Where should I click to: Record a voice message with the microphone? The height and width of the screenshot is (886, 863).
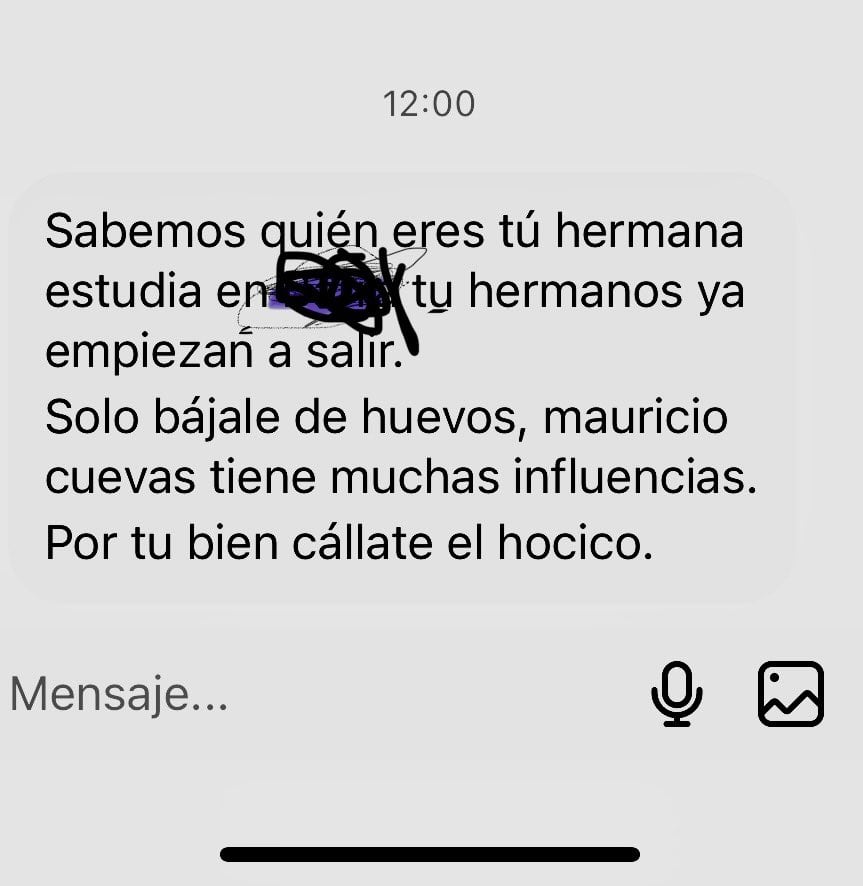coord(677,693)
